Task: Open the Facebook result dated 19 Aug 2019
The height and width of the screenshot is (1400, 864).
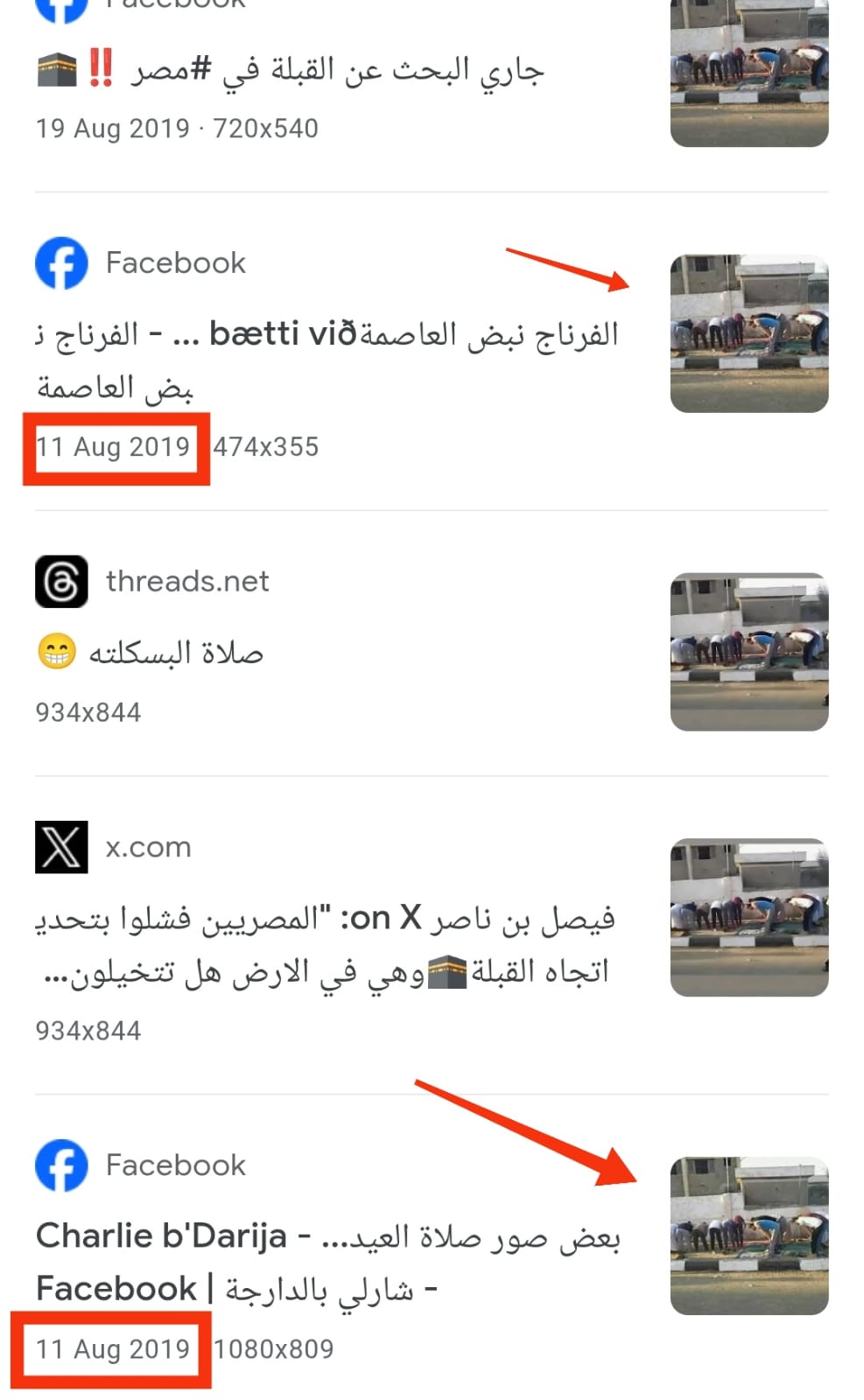Action: point(337,70)
